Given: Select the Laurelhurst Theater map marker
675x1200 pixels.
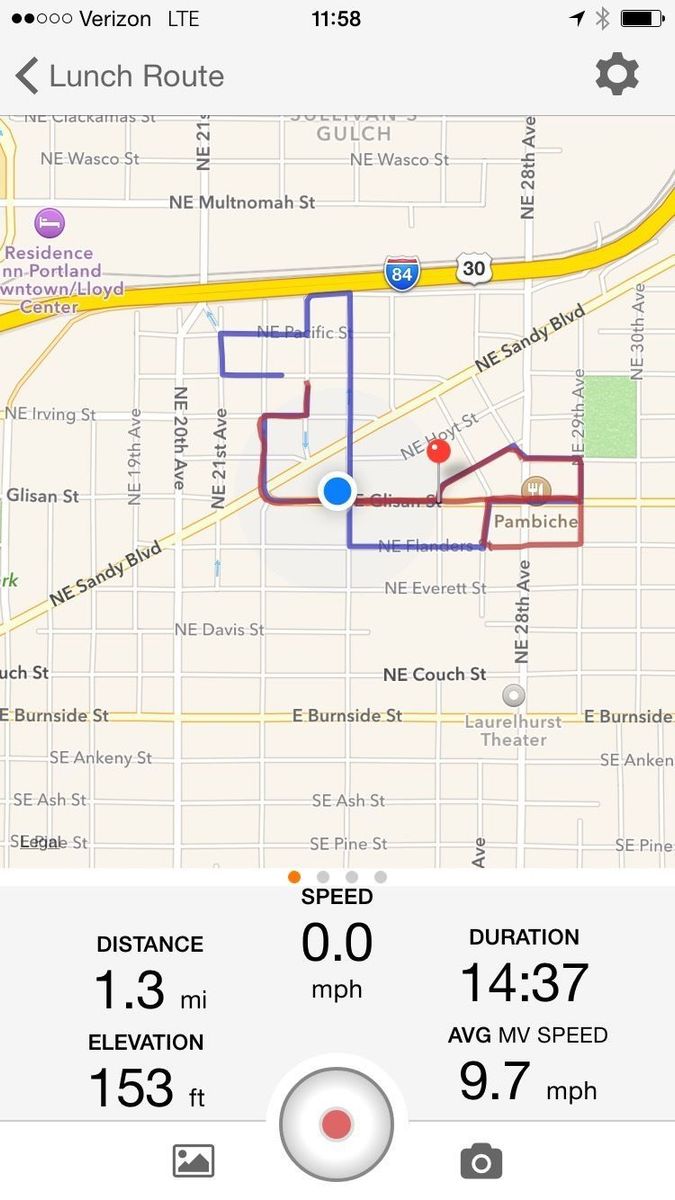Looking at the screenshot, I should pos(514,695).
